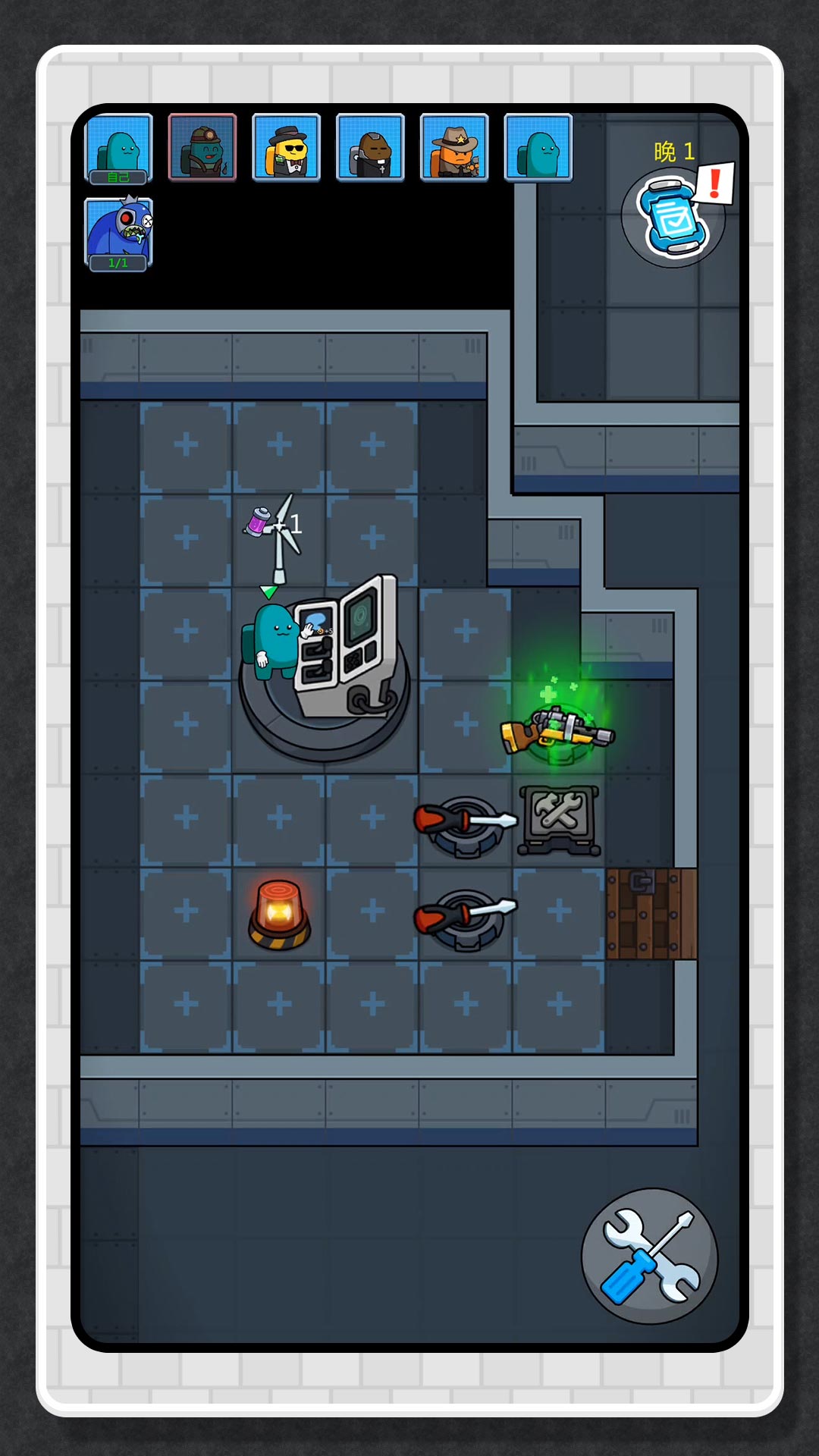Open the repair tools button
Image resolution: width=819 pixels, height=1456 pixels.
pos(649,1256)
